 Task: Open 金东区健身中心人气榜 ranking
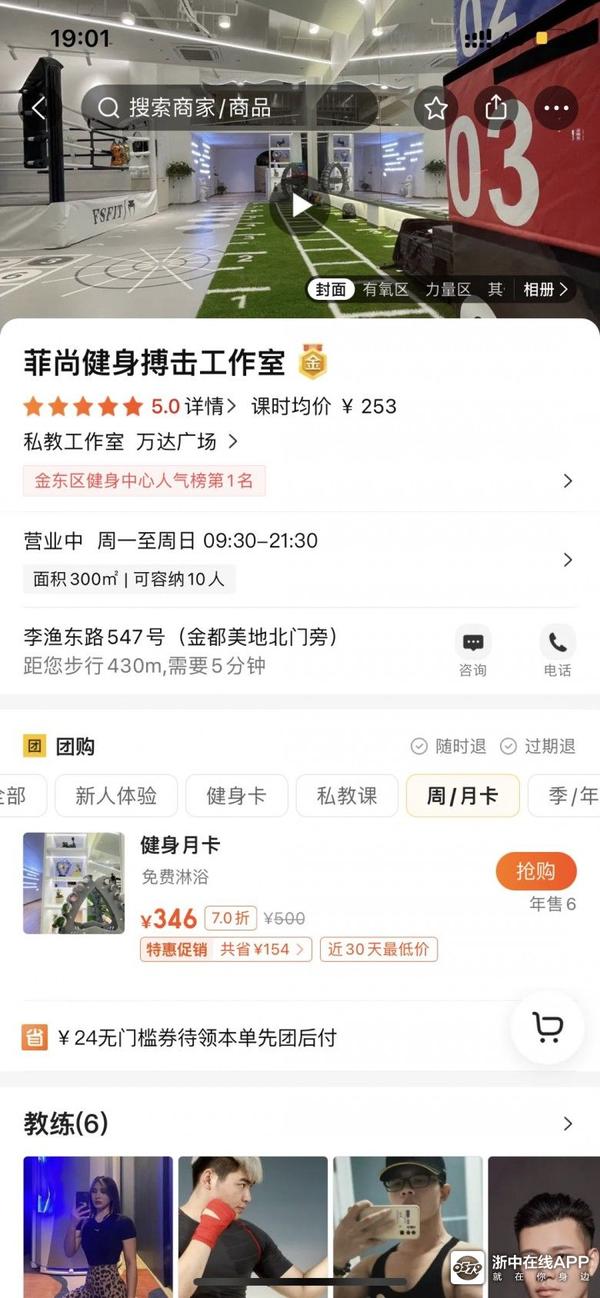144,481
